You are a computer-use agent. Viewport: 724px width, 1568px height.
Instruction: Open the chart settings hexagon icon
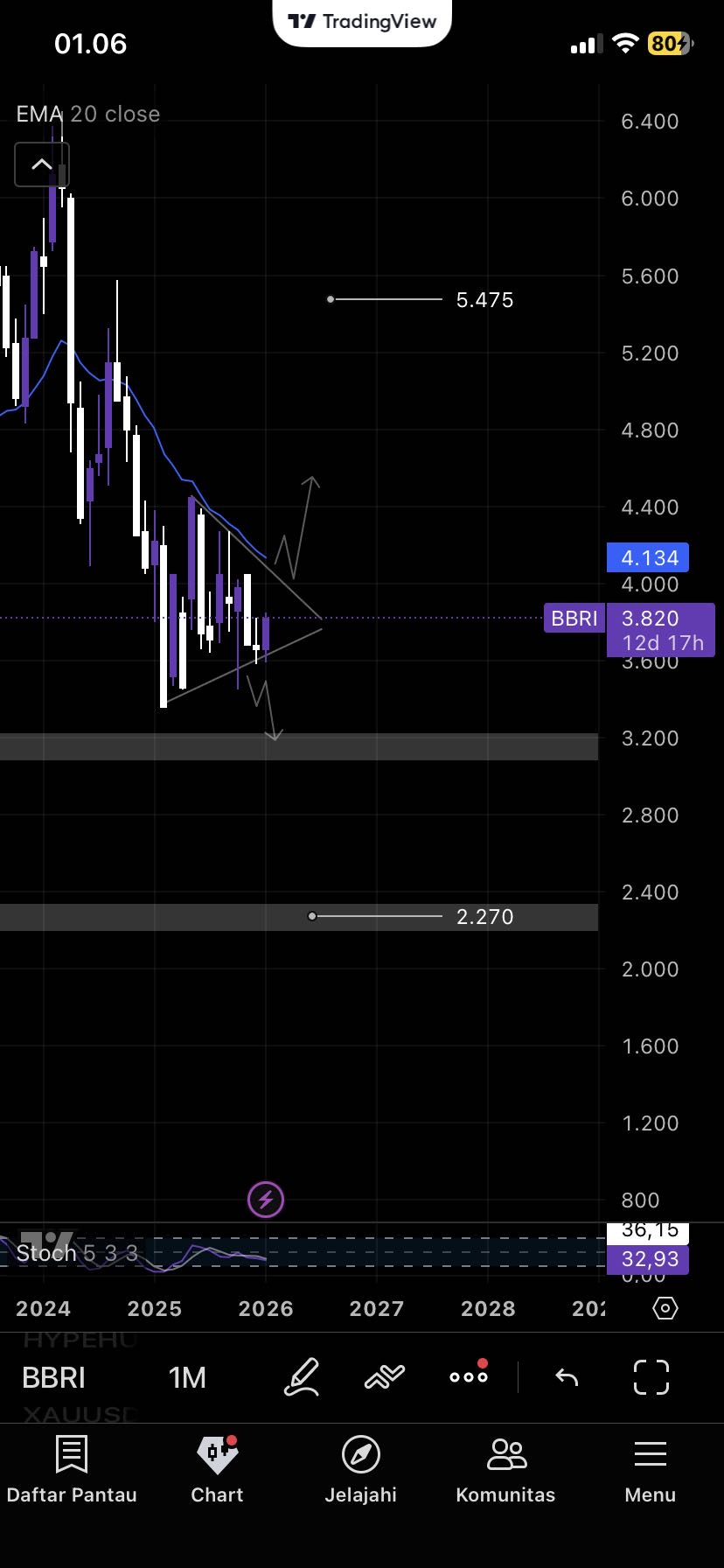click(x=665, y=1308)
